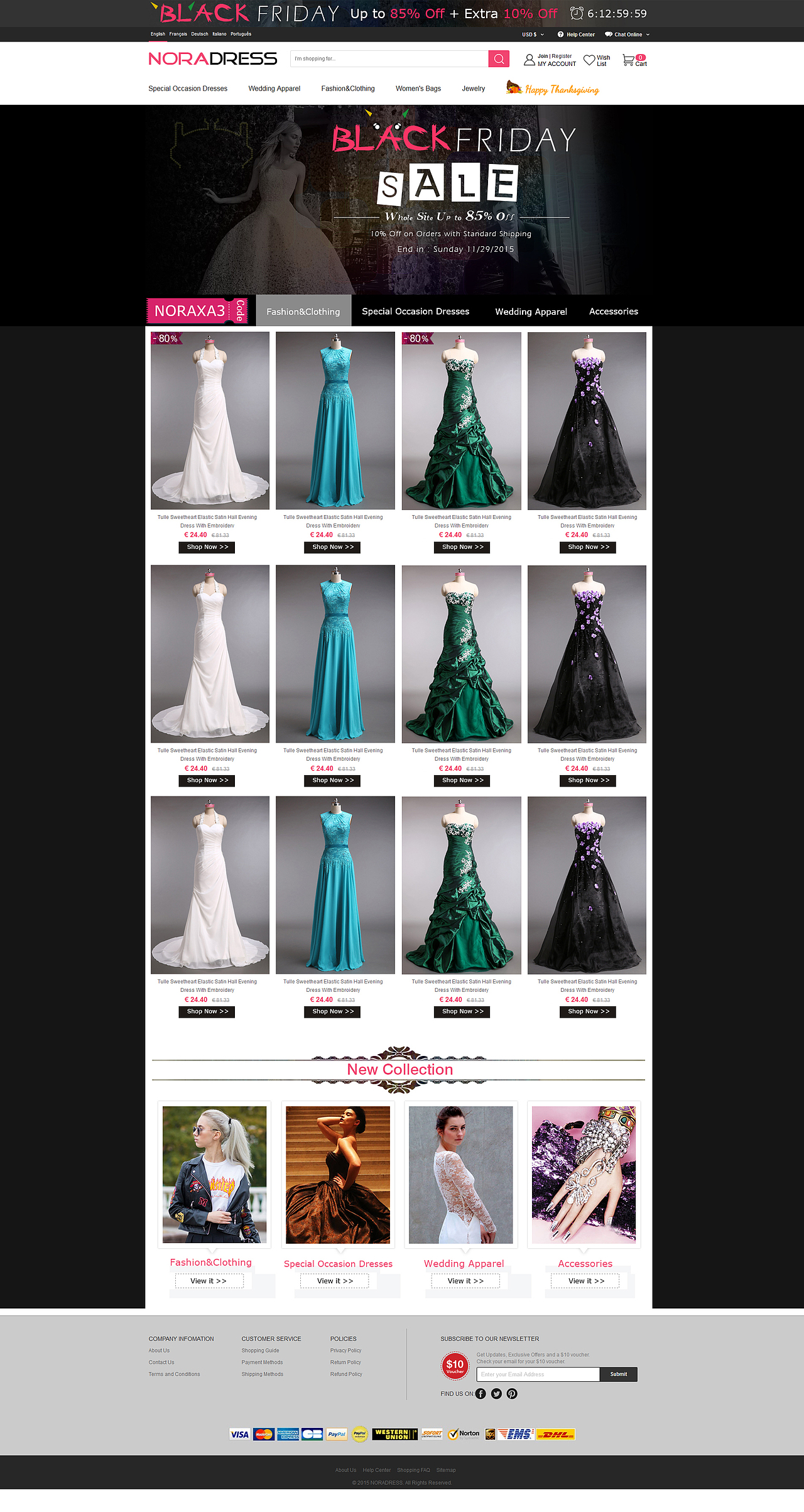Image resolution: width=804 pixels, height=1512 pixels.
Task: Tap the pink search magnifier button
Action: coord(499,59)
